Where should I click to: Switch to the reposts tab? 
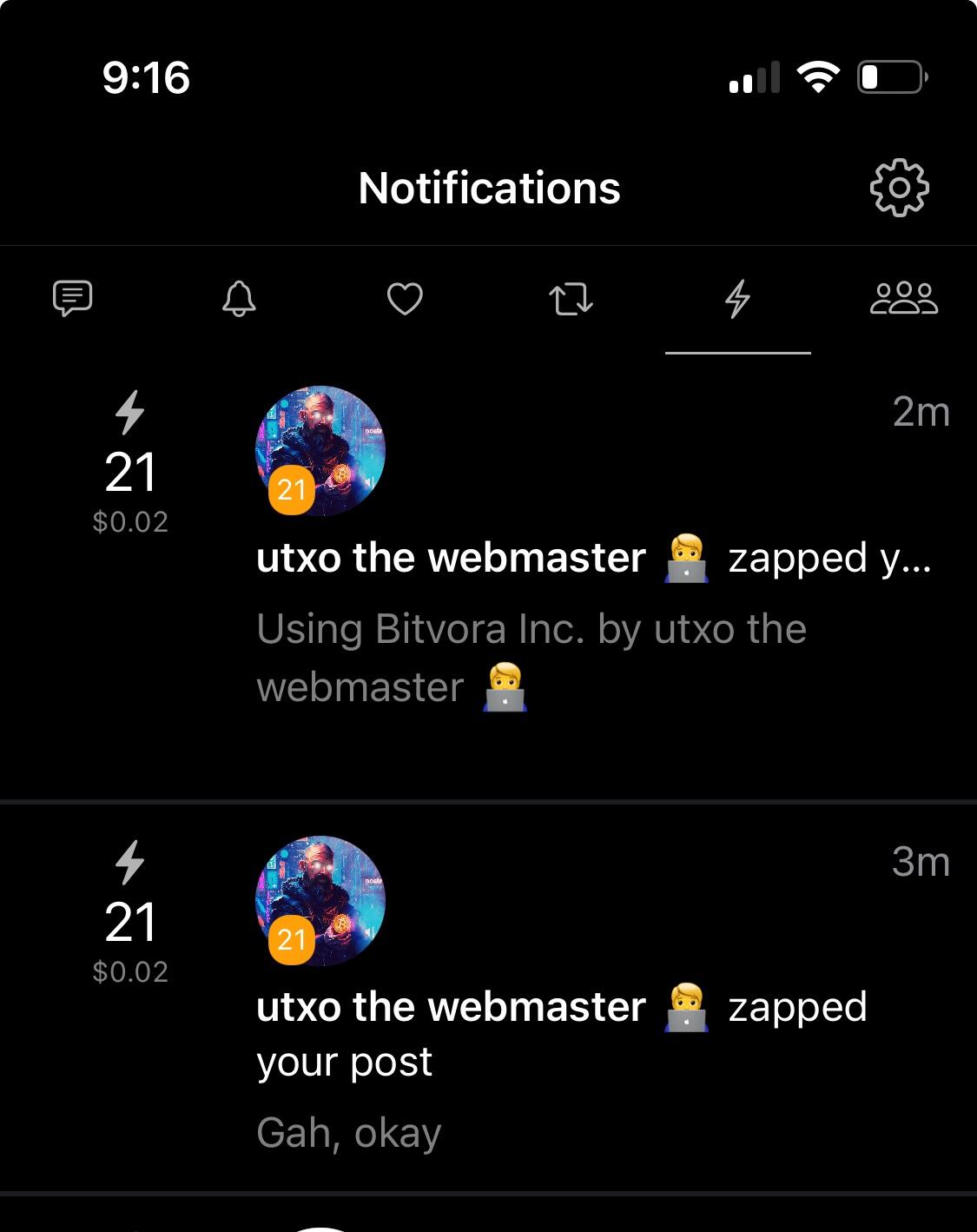point(571,299)
